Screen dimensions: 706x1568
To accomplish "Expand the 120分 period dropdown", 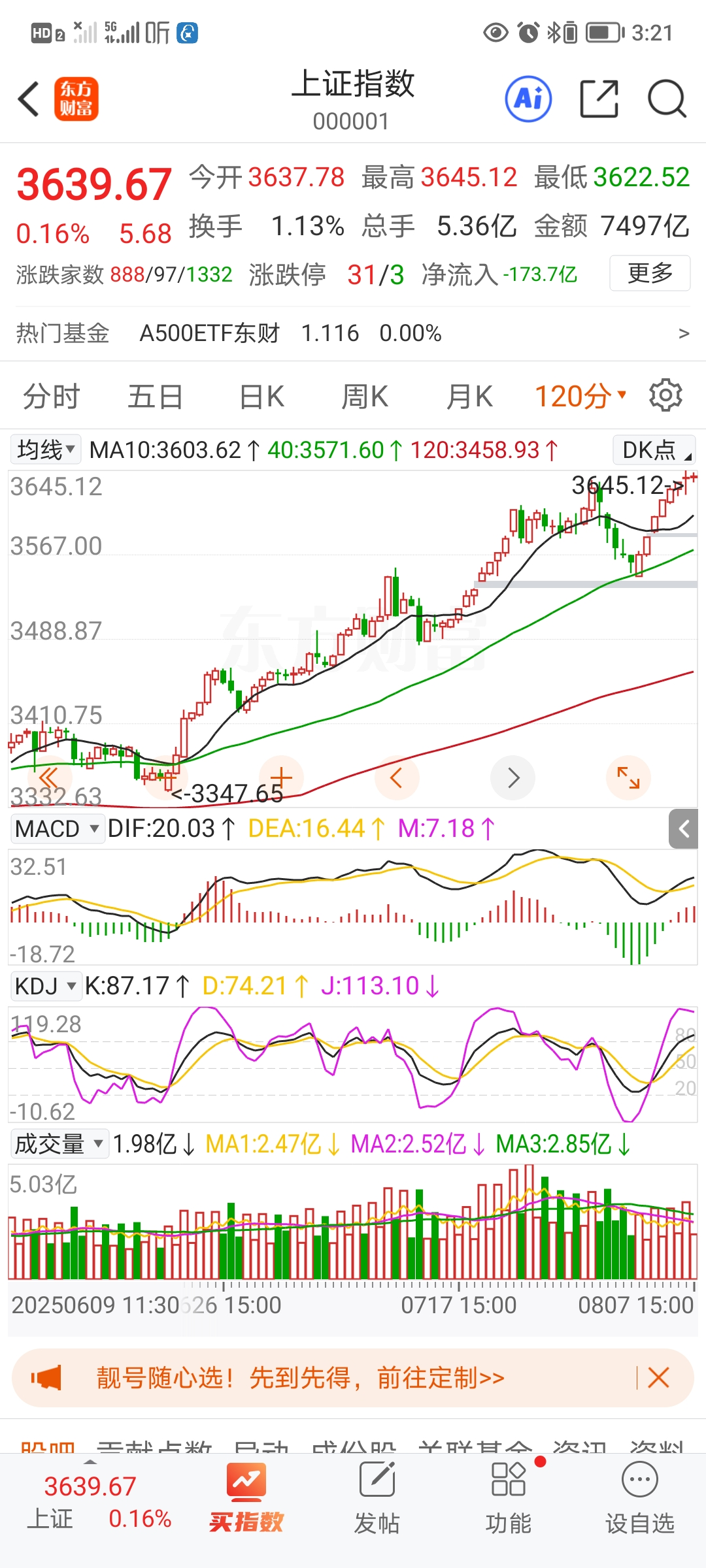I will [580, 397].
